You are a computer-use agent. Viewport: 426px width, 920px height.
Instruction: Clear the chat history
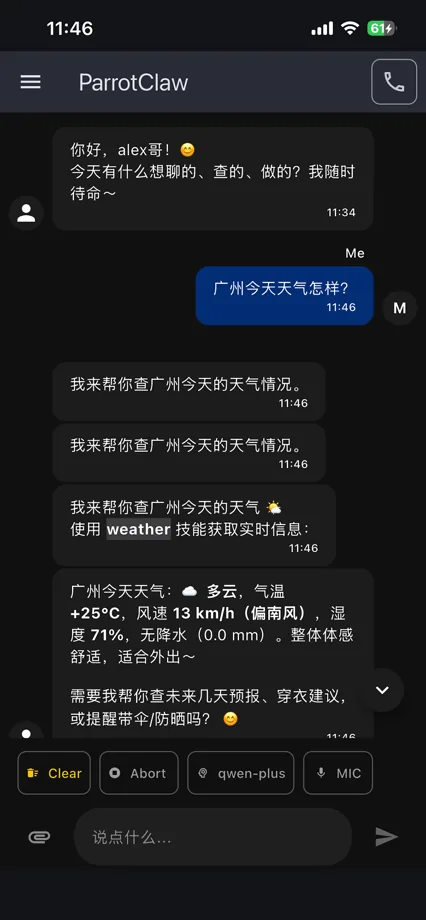54,773
